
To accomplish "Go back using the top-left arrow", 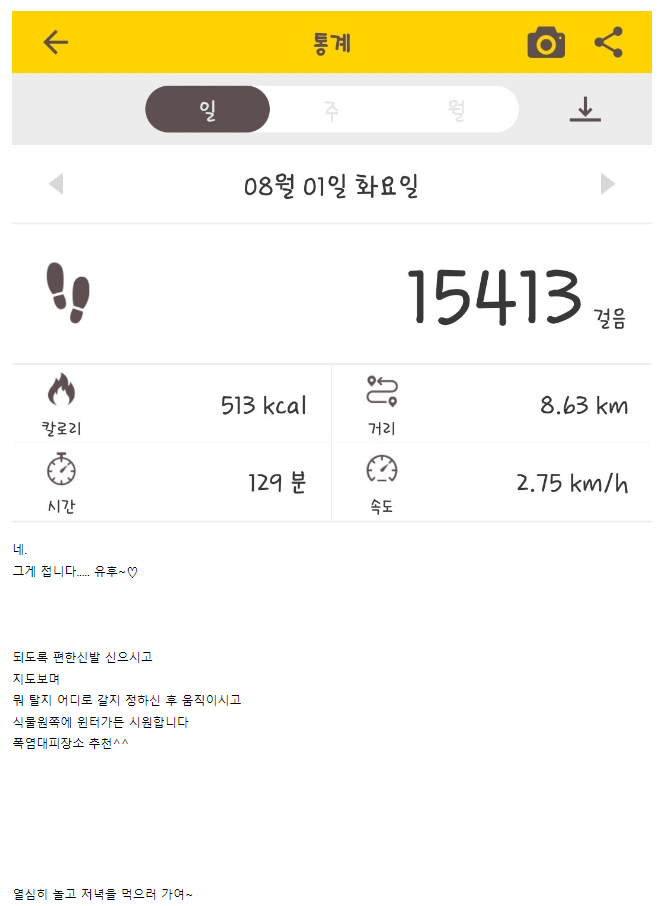I will click(x=56, y=42).
